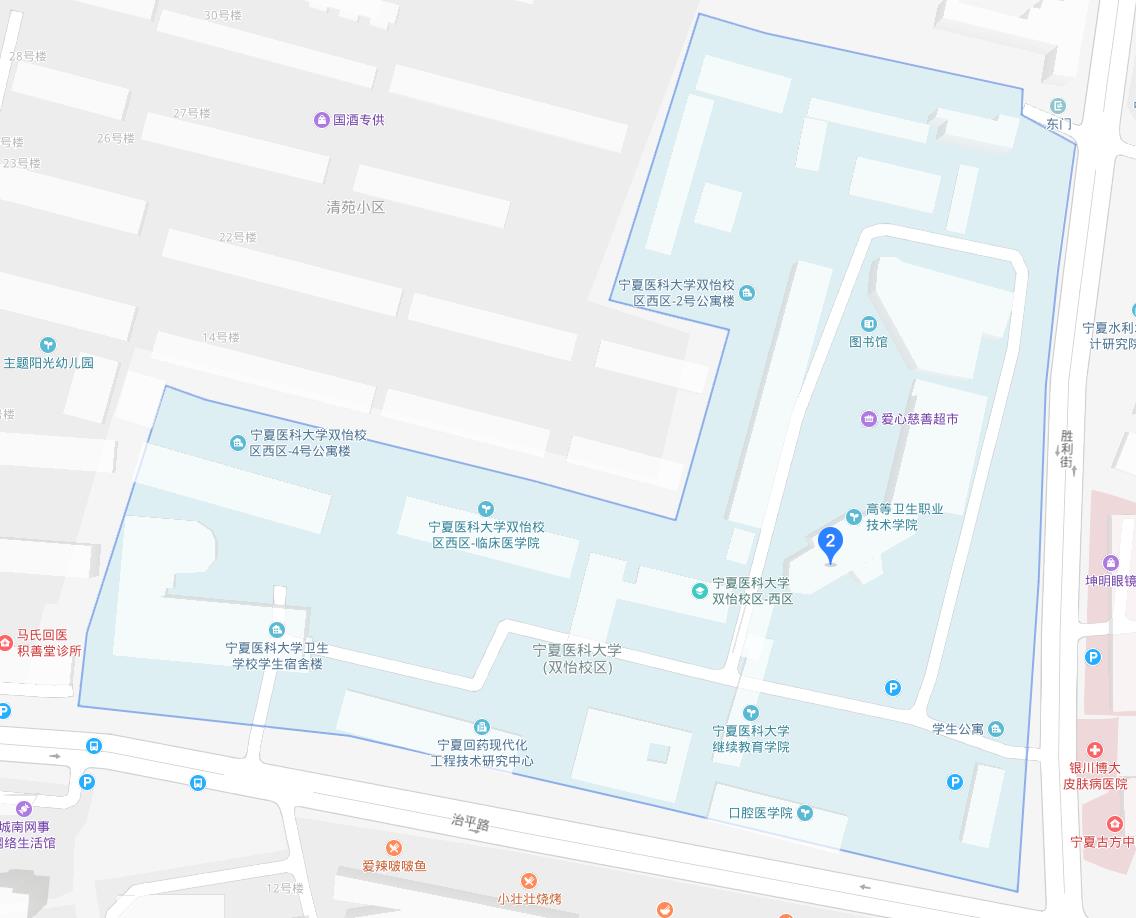Select the 继续教育学院 marker
This screenshot has height=918, width=1136.
point(750,712)
